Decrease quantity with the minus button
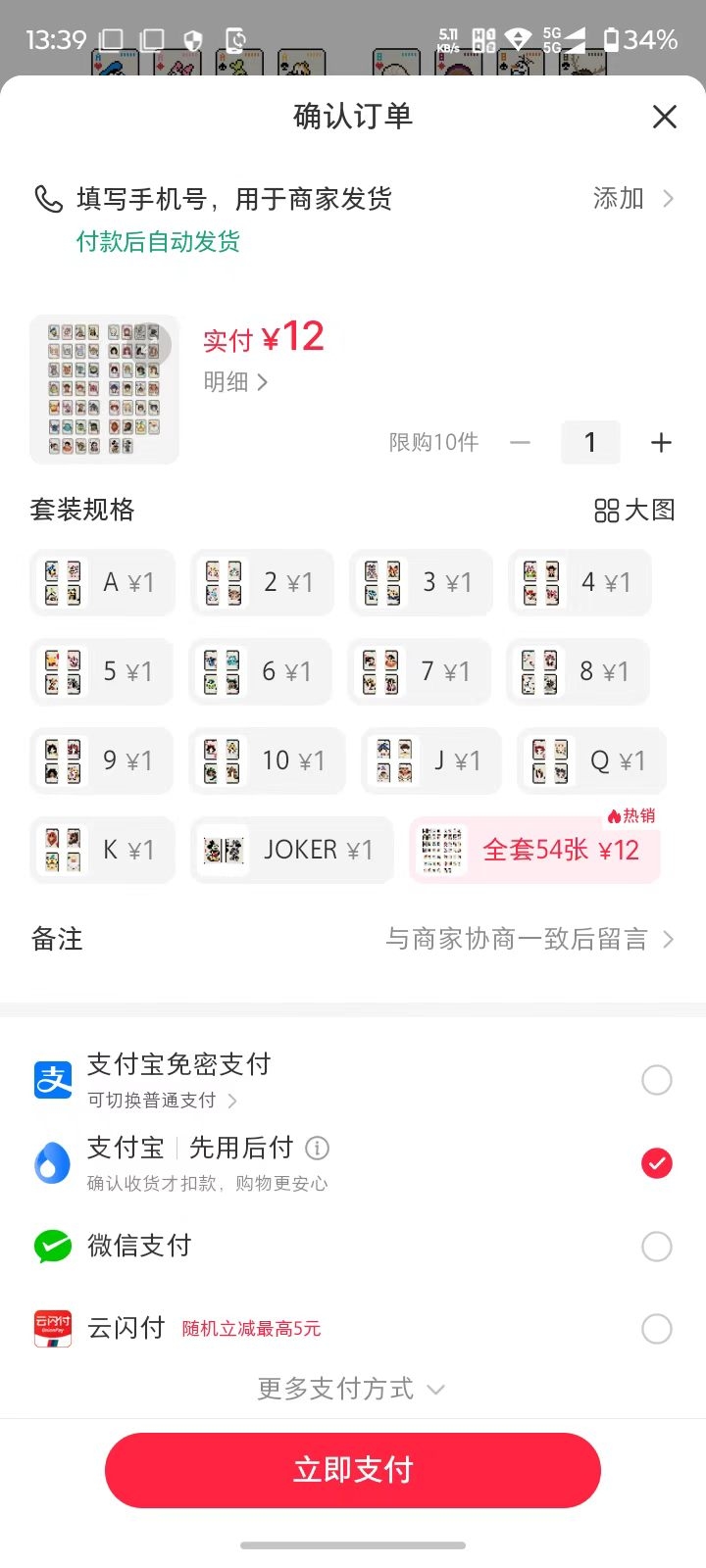The height and width of the screenshot is (1568, 706). (x=520, y=443)
